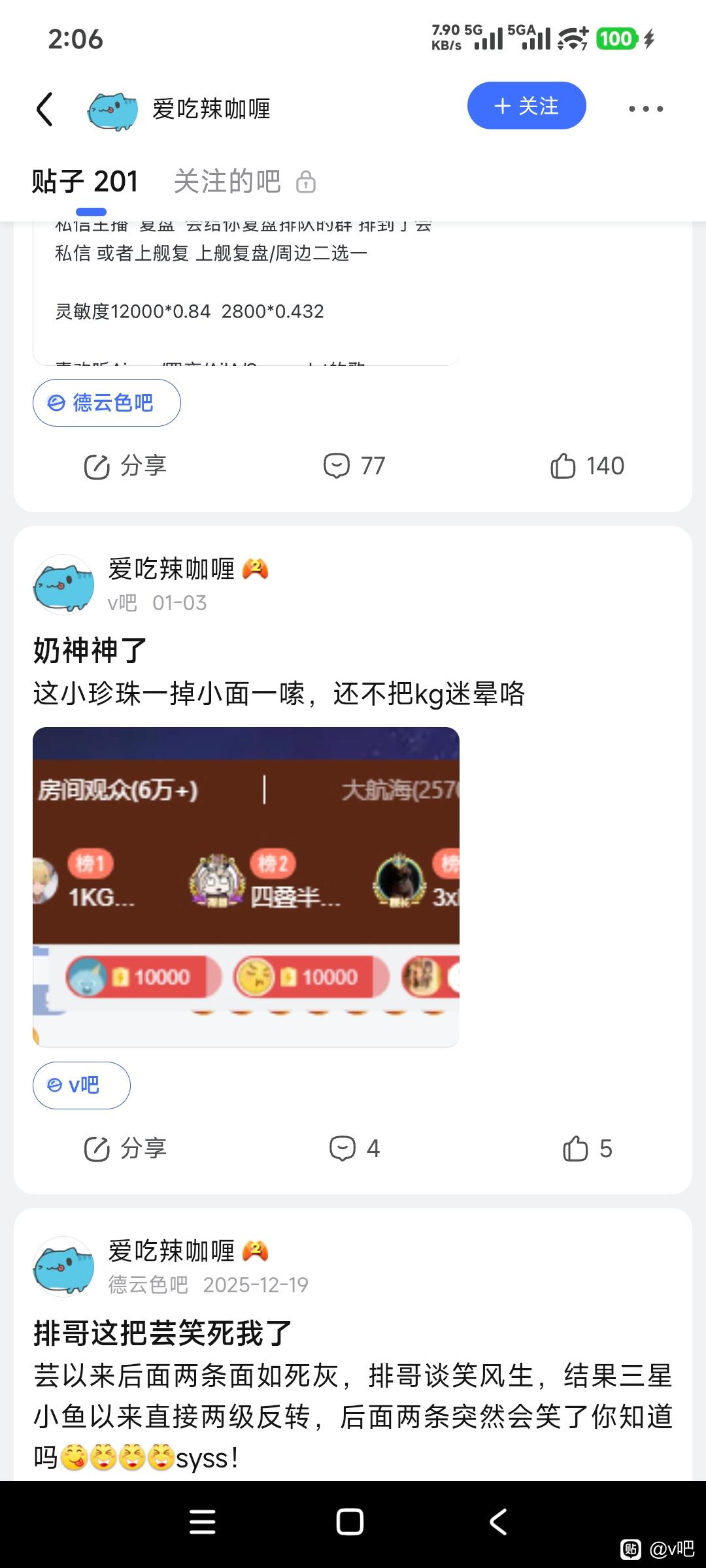Tap the avatar on the 奶神神了 post
This screenshot has width=706, height=1568.
click(63, 585)
